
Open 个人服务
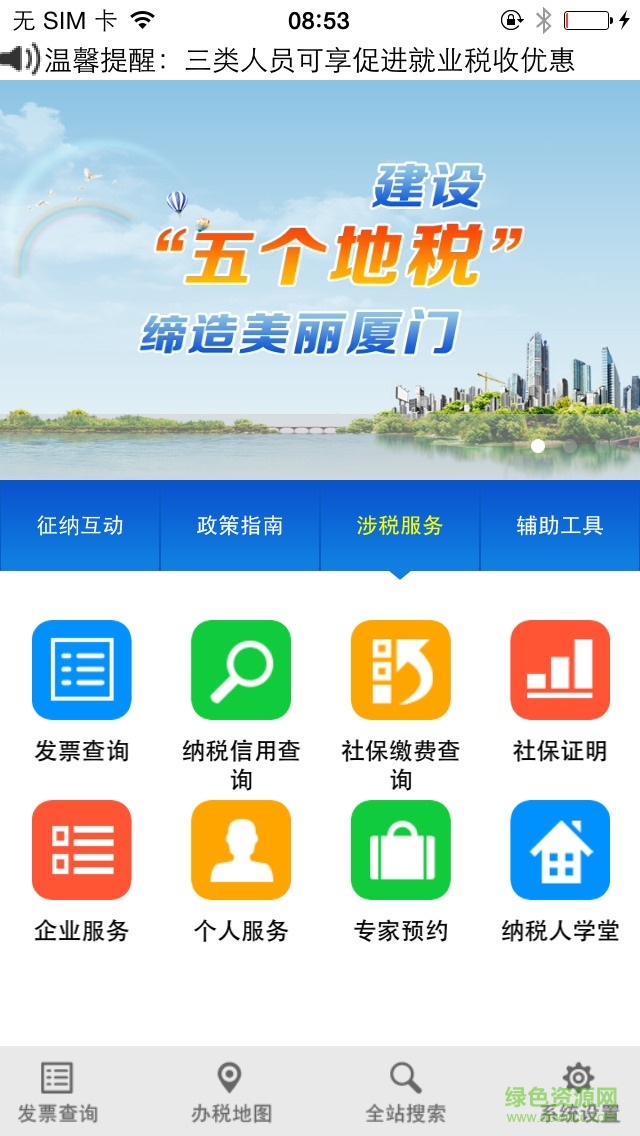coord(241,850)
